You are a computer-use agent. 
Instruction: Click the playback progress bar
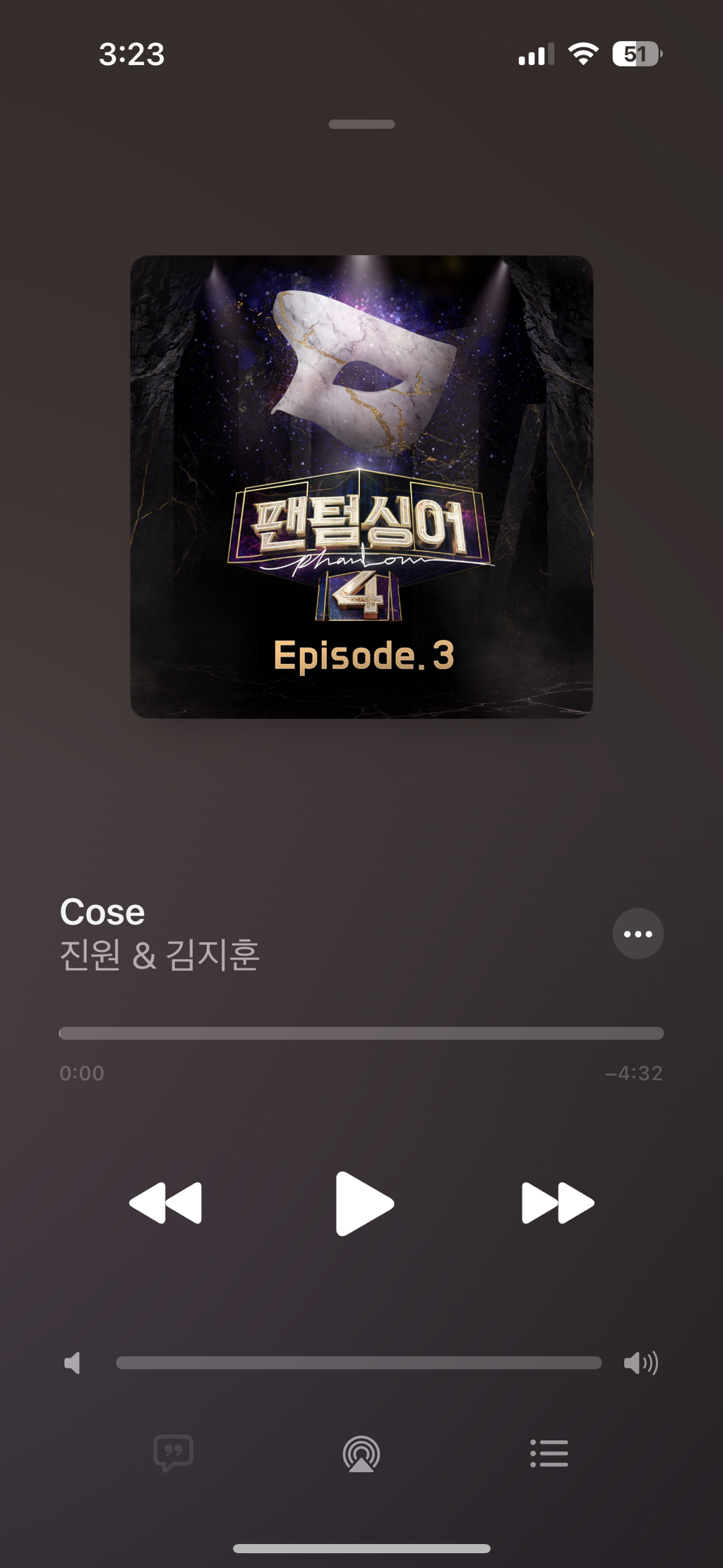pyautogui.click(x=361, y=1032)
